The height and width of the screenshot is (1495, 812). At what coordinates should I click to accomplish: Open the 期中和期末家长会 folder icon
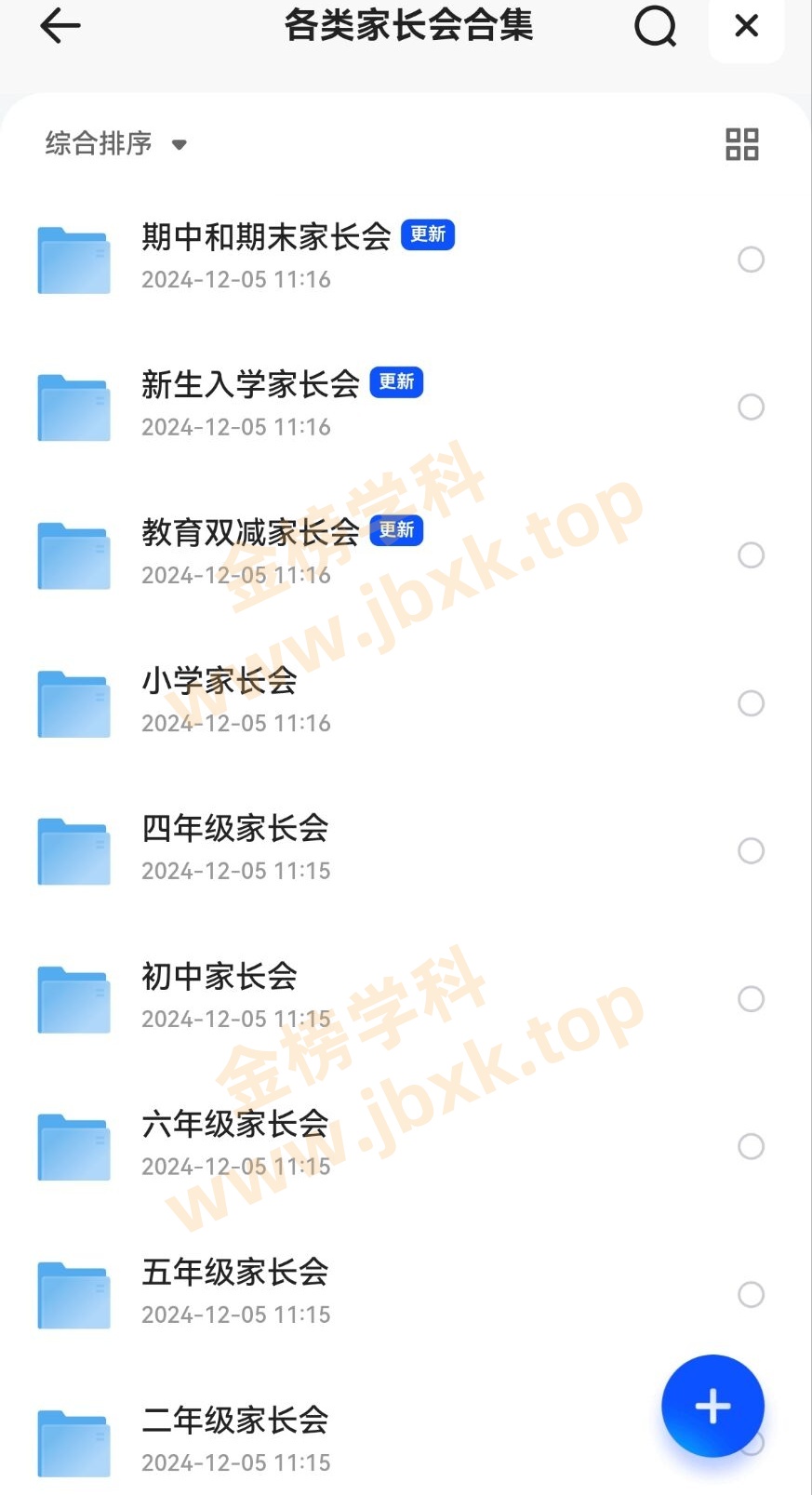point(73,259)
